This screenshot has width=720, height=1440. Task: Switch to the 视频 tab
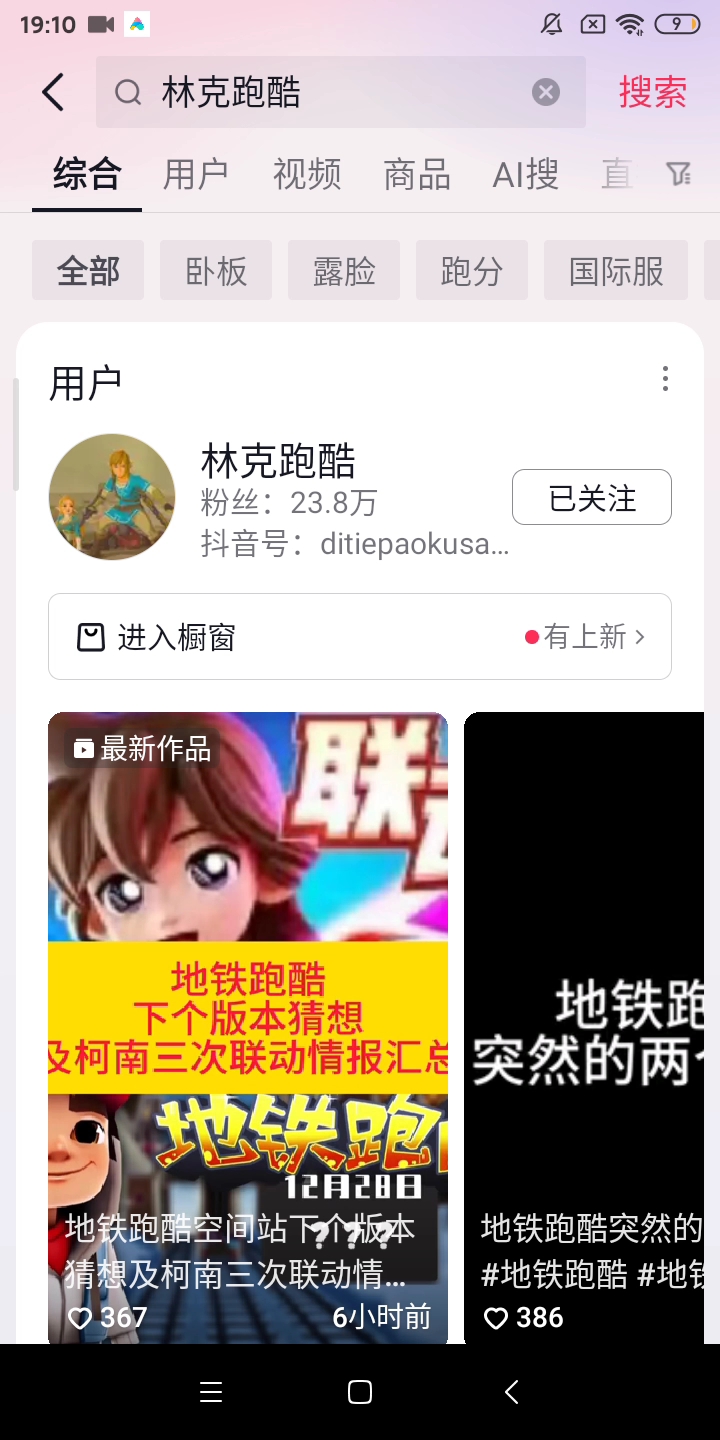click(307, 174)
